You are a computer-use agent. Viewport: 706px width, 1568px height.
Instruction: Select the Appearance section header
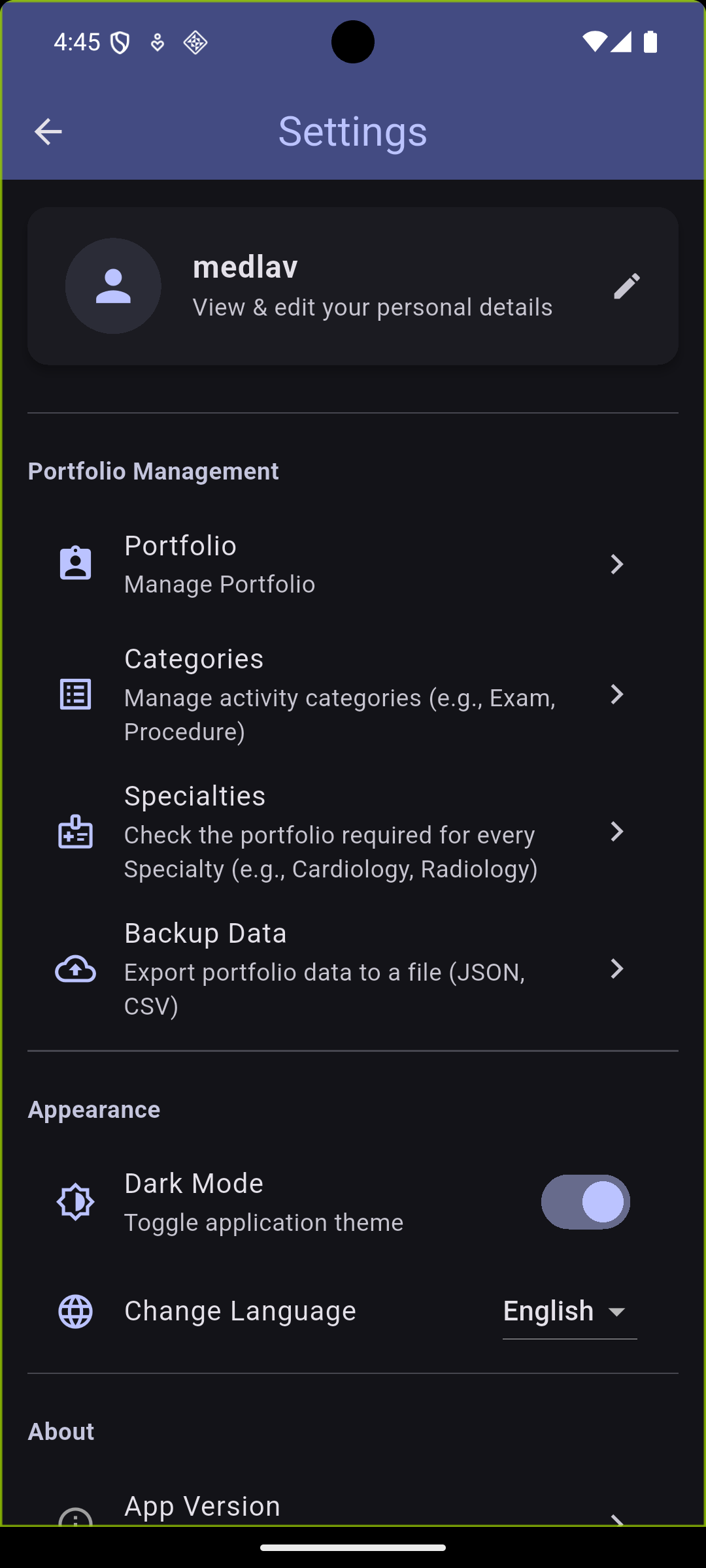93,1109
